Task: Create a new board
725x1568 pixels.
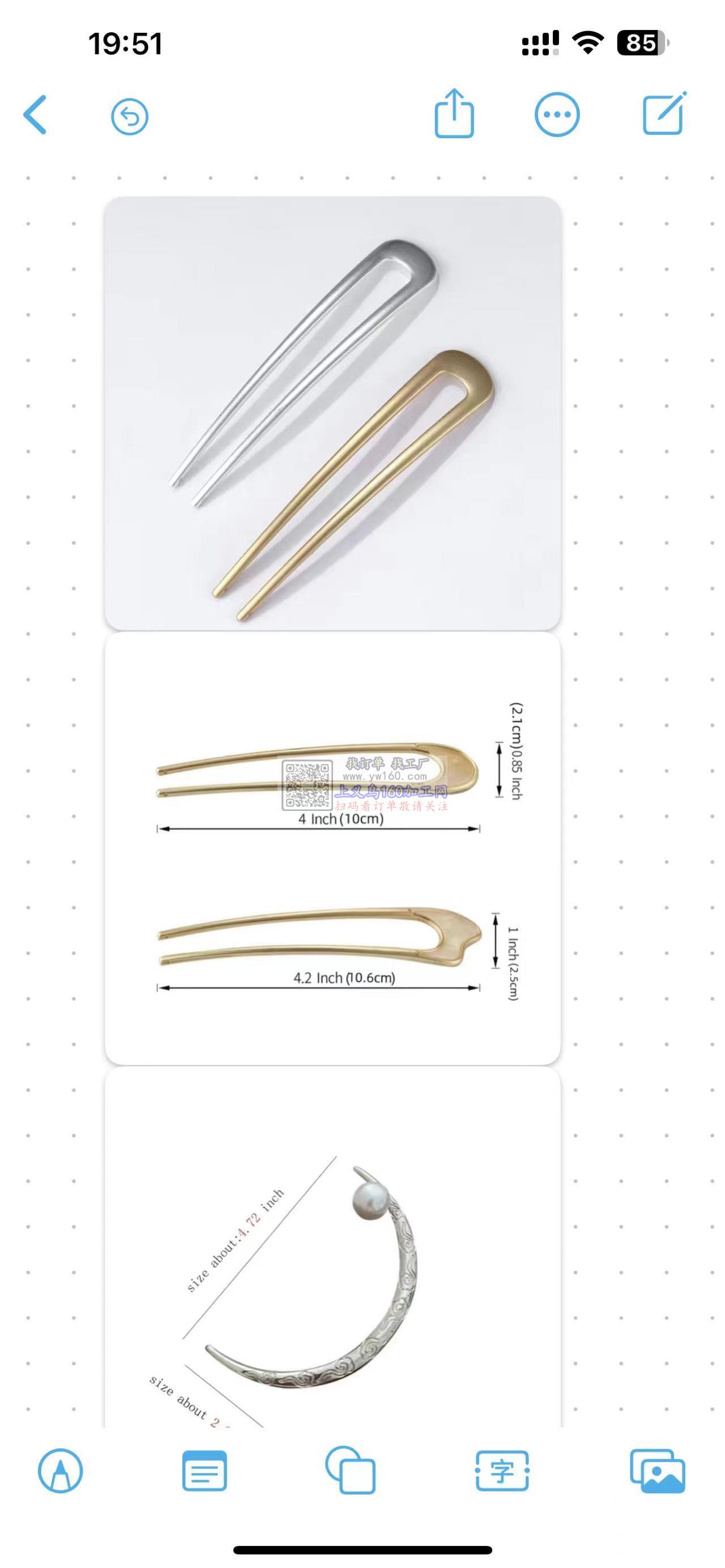Action: tap(664, 114)
